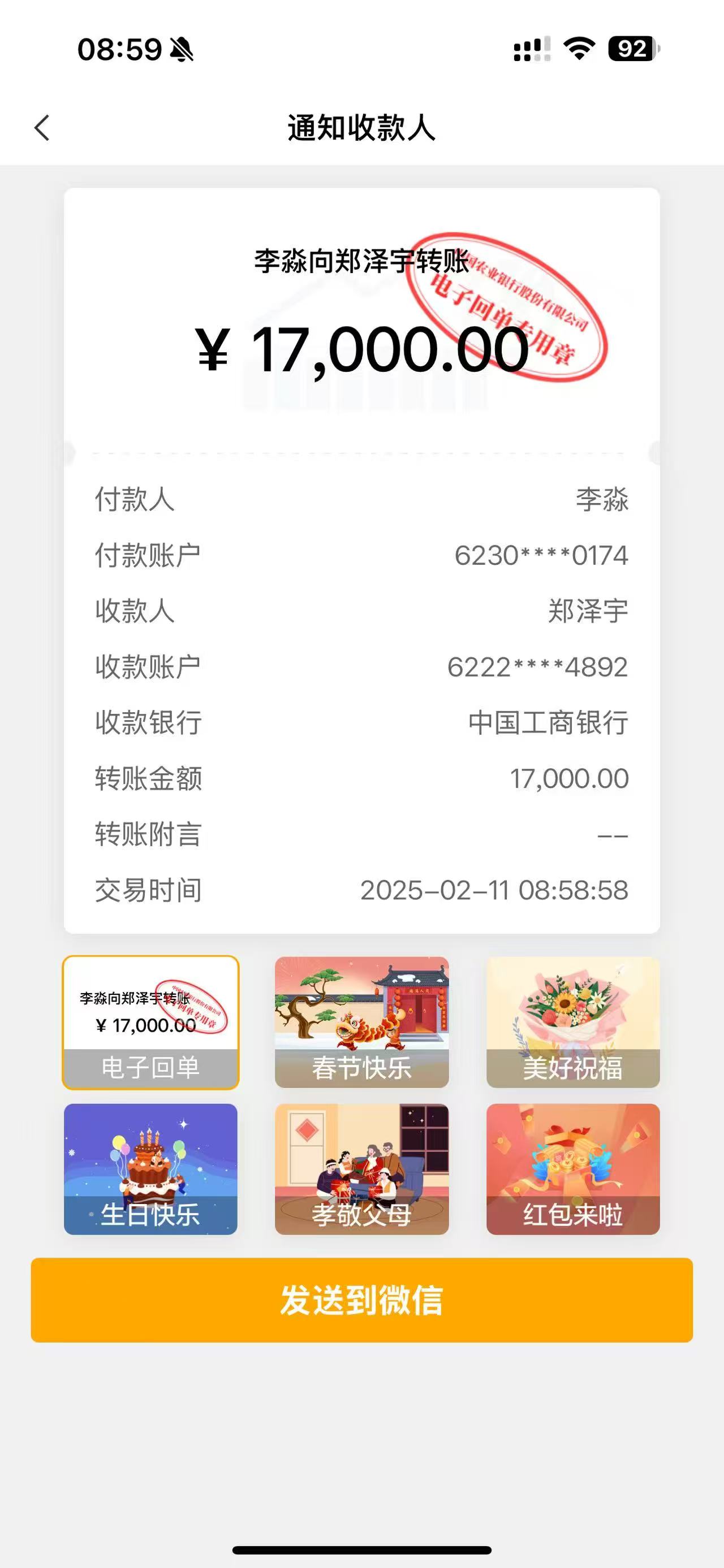Select the 生日快乐 cake template
724x1568 pixels.
(150, 1169)
